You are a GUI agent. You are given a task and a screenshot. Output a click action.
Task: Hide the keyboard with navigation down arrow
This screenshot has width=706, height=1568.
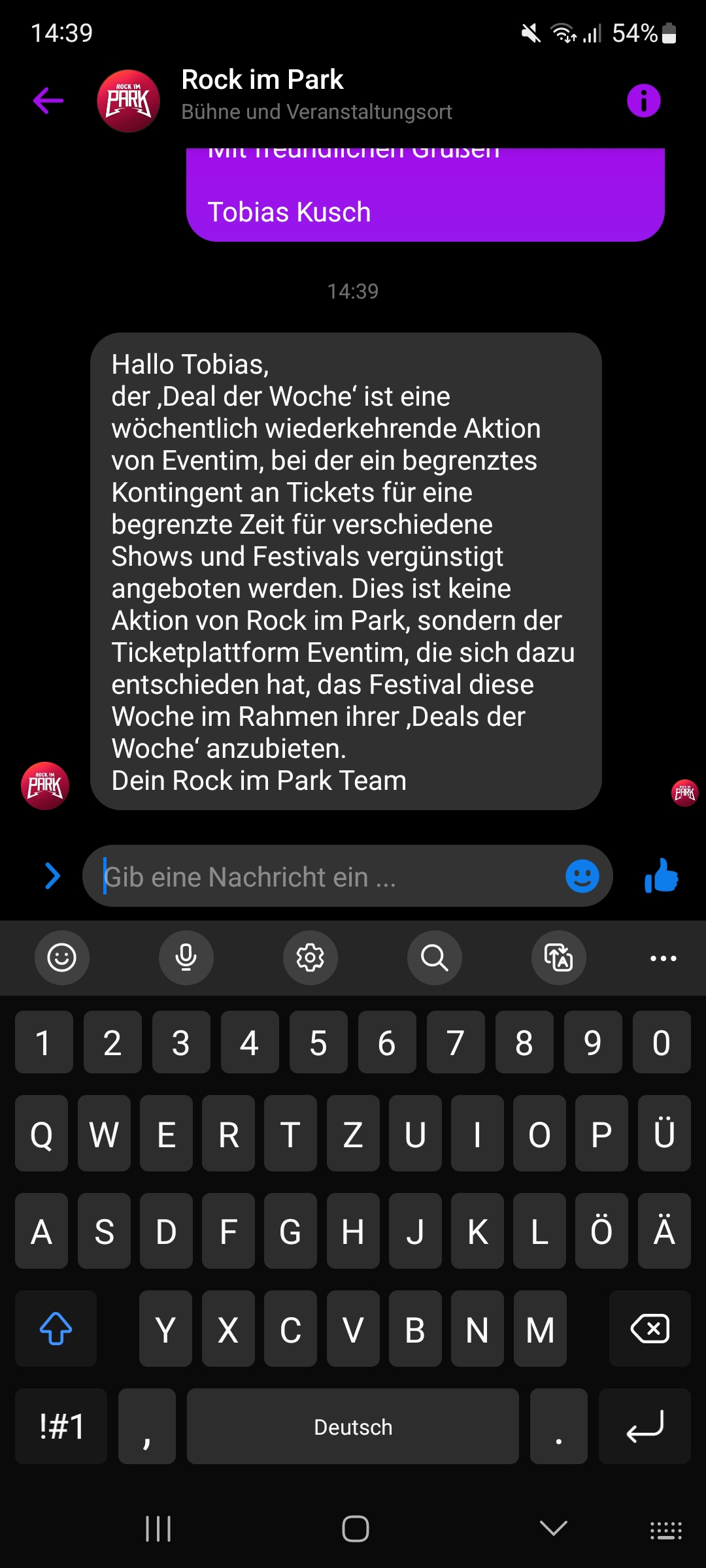tap(554, 1528)
